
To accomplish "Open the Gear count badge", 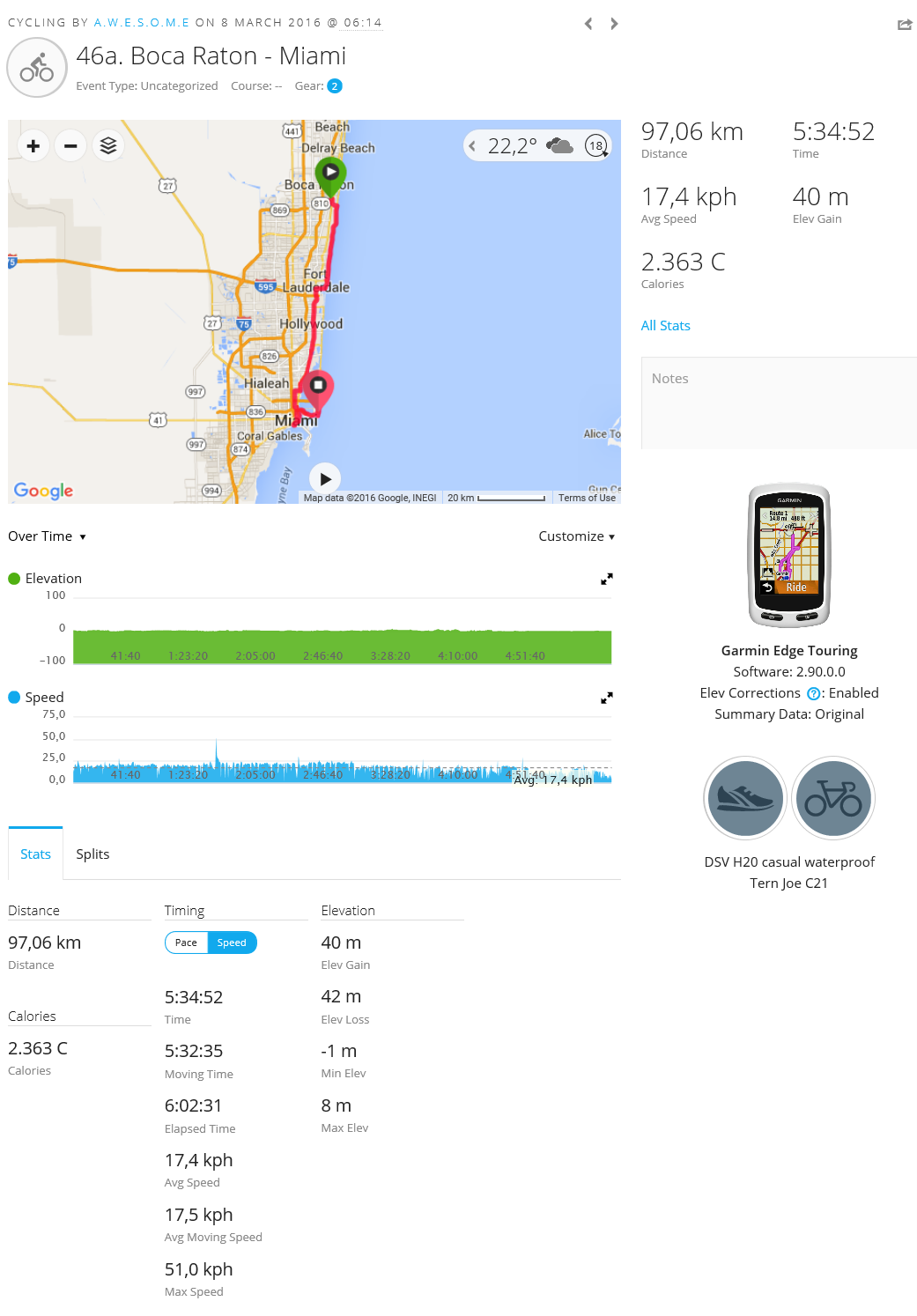I will coord(335,86).
